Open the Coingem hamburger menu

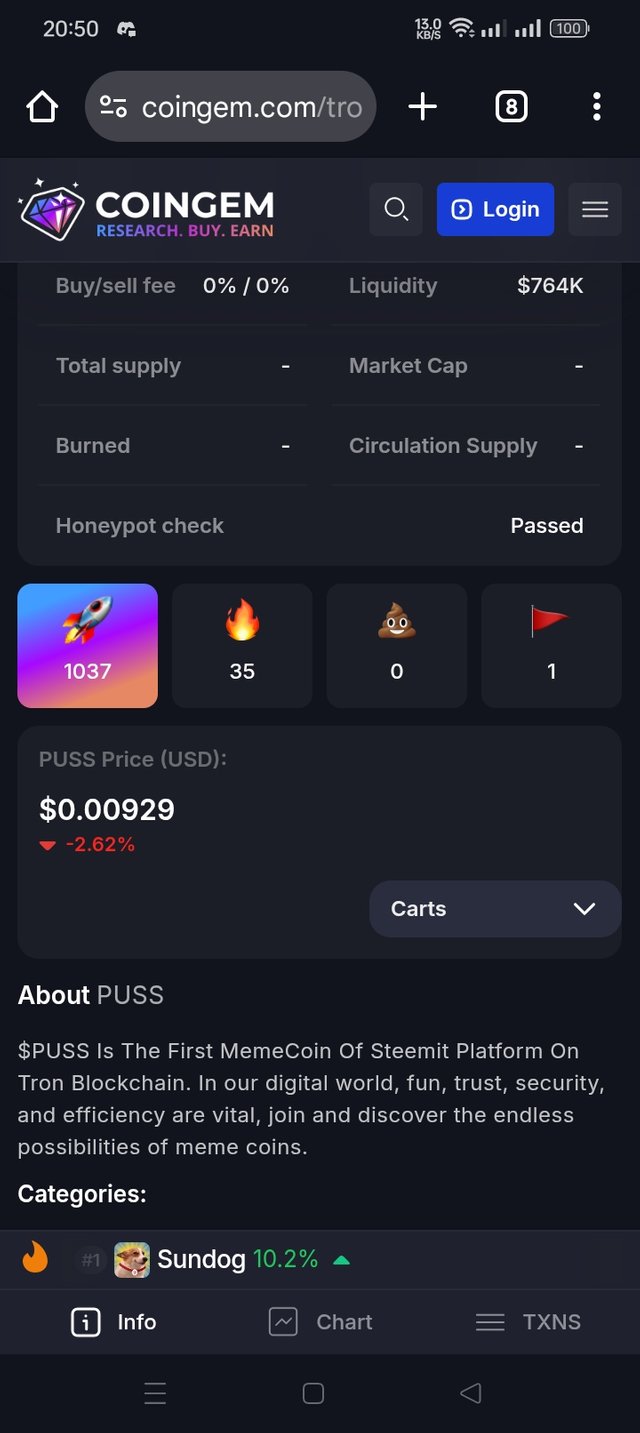[595, 209]
